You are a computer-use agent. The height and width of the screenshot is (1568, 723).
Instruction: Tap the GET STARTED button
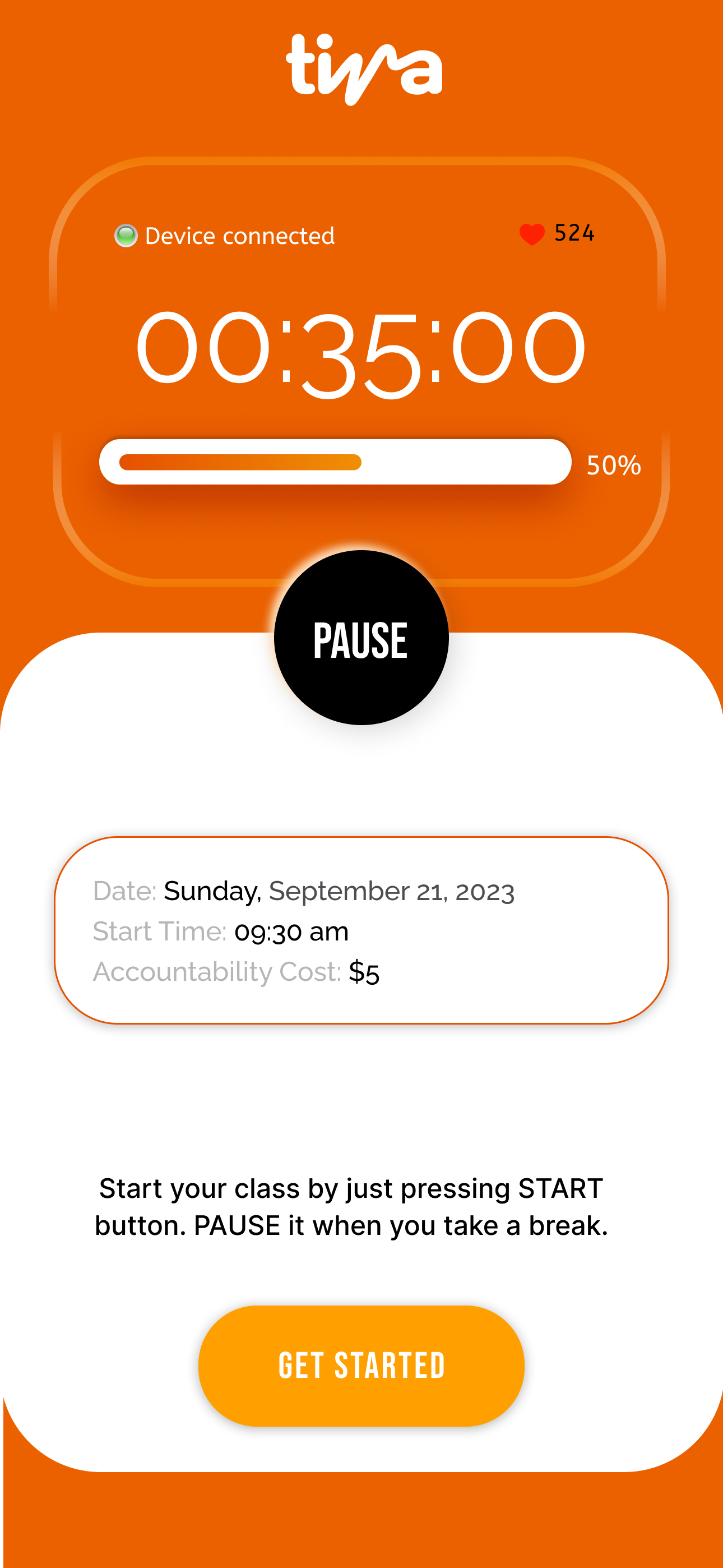[361, 1366]
